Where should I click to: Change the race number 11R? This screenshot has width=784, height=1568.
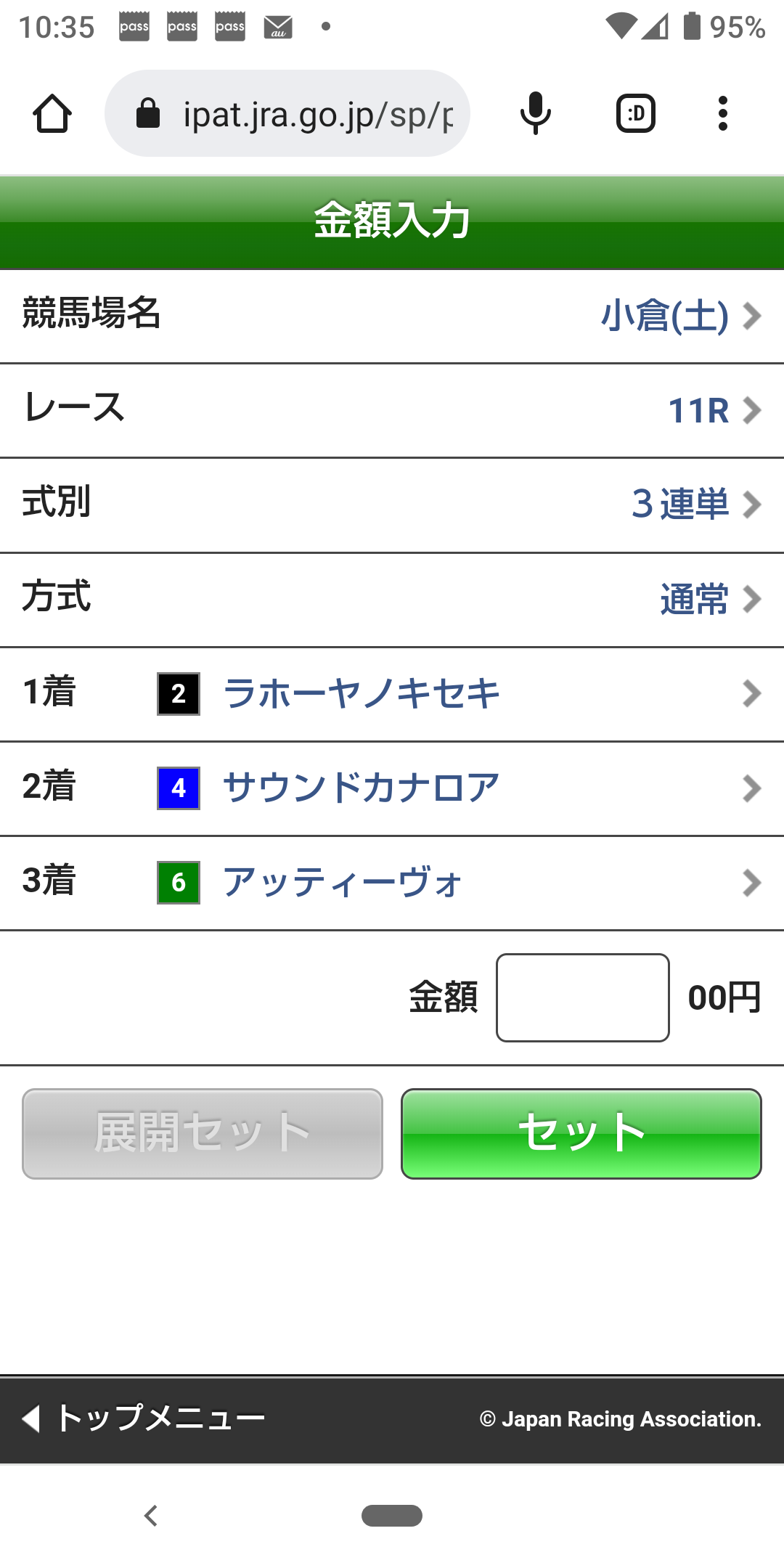coord(713,410)
